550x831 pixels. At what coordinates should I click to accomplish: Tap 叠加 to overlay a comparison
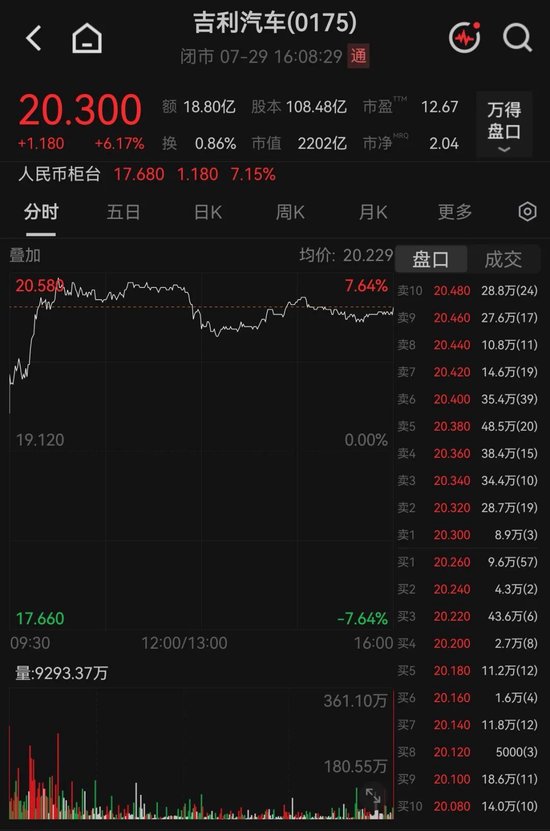point(25,255)
